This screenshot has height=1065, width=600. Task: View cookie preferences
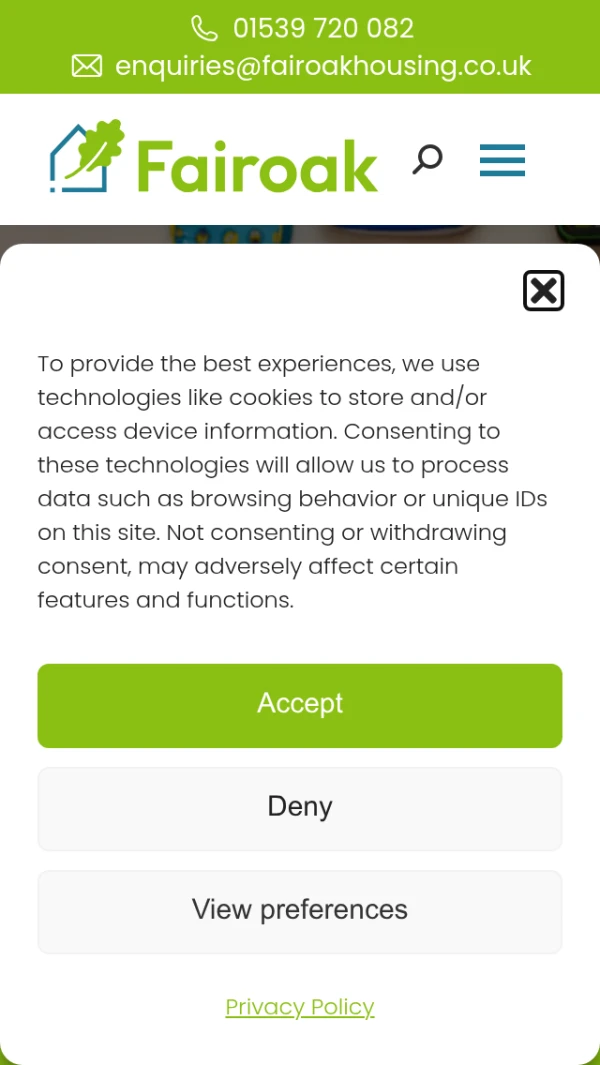300,911
